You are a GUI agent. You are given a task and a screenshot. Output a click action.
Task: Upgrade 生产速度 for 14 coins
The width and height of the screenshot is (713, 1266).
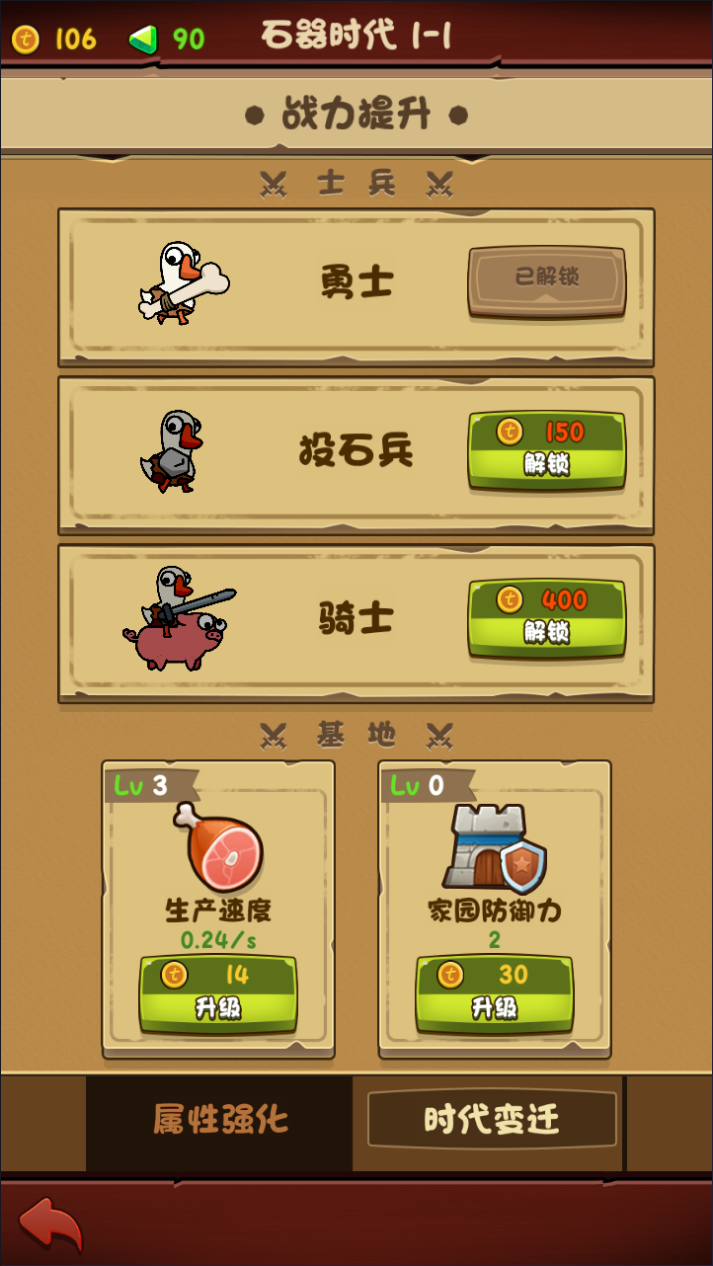point(218,992)
